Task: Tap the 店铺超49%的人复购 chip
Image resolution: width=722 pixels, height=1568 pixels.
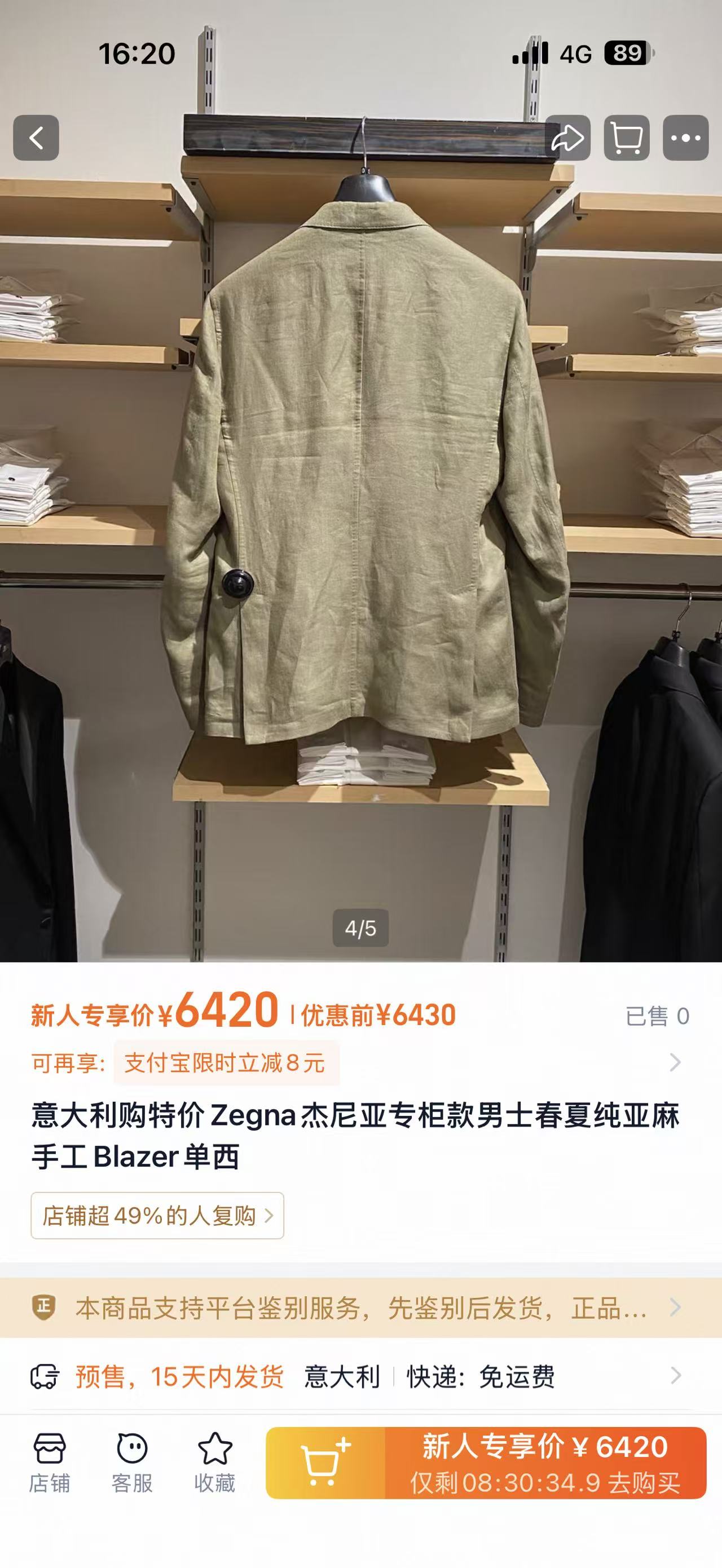Action: (158, 1216)
